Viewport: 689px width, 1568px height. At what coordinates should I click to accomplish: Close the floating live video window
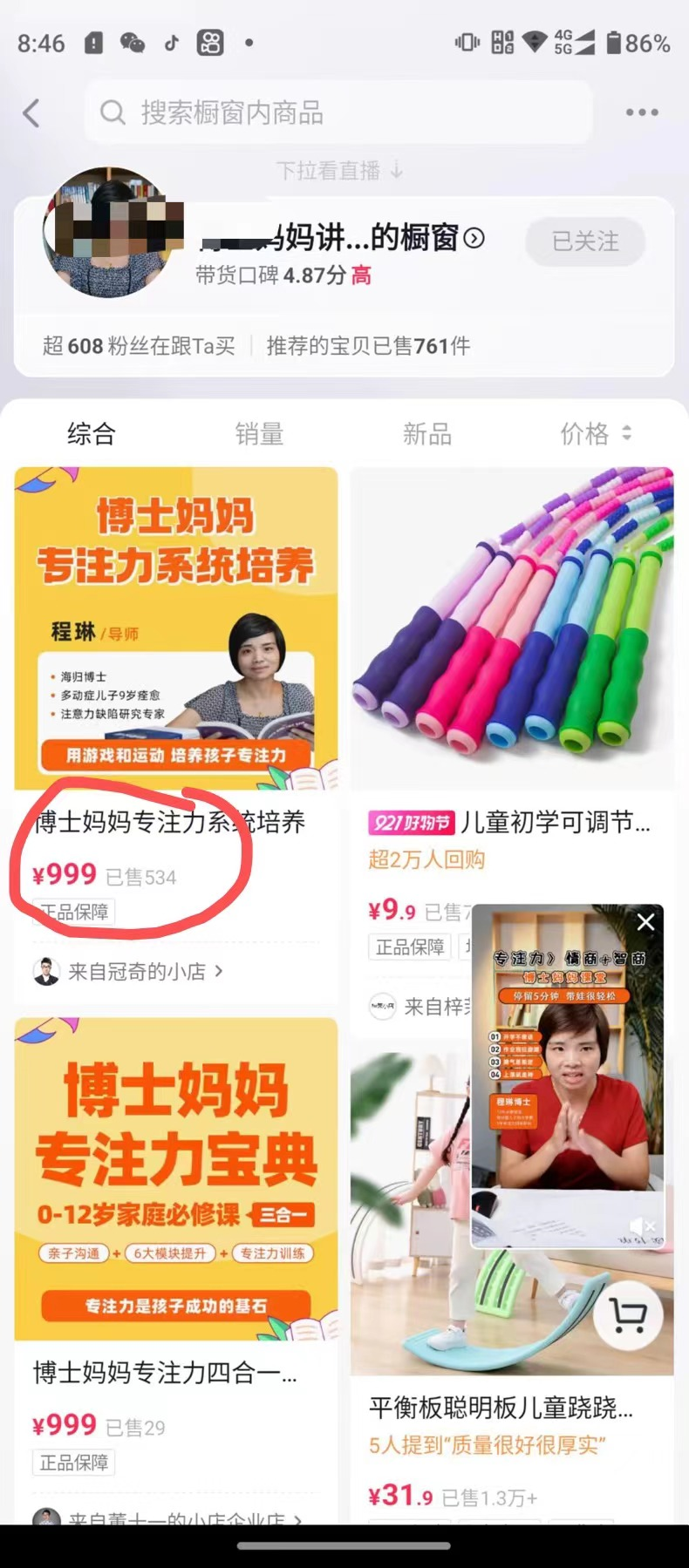pos(645,922)
